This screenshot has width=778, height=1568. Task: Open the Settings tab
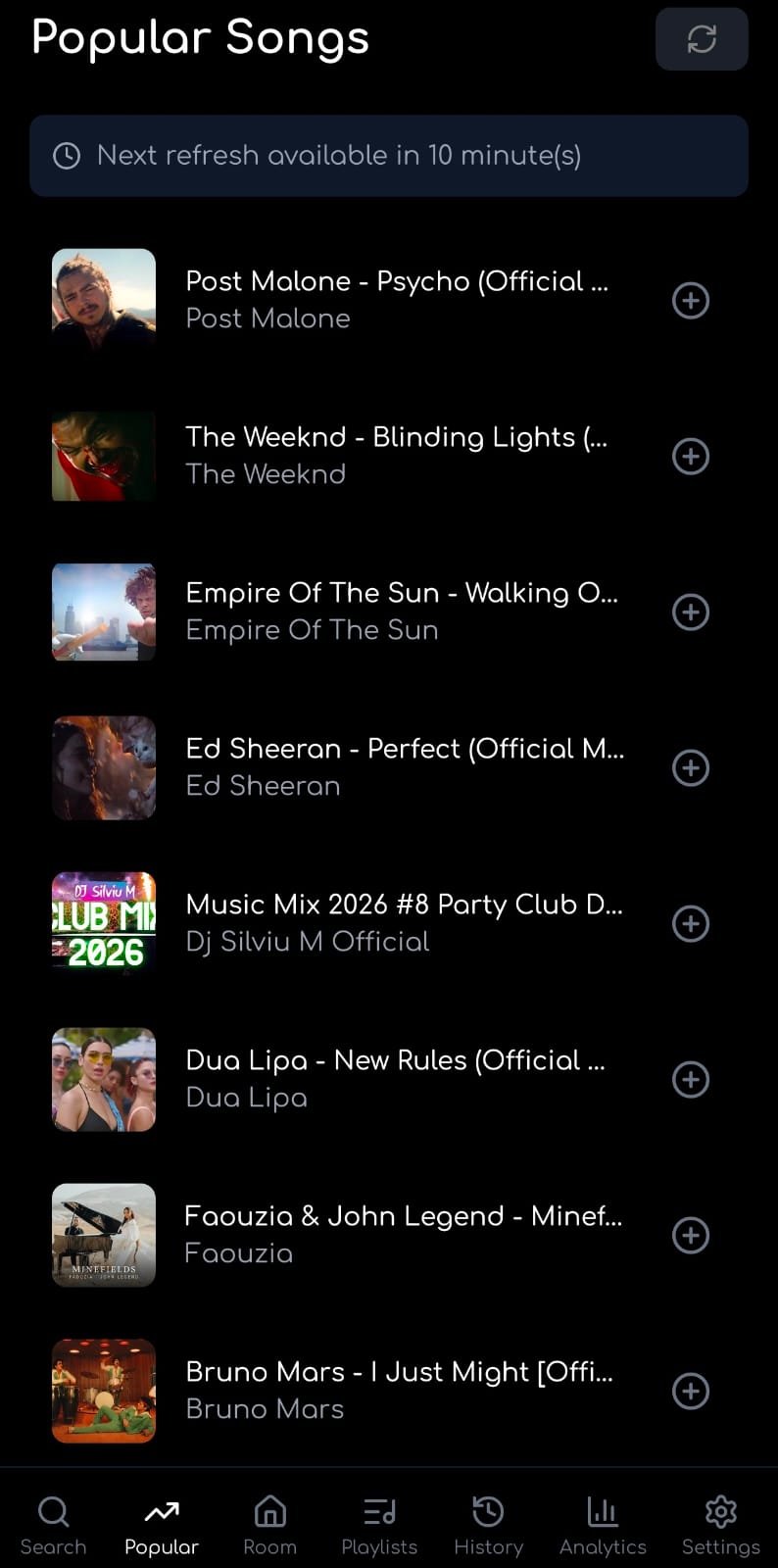click(x=720, y=1526)
